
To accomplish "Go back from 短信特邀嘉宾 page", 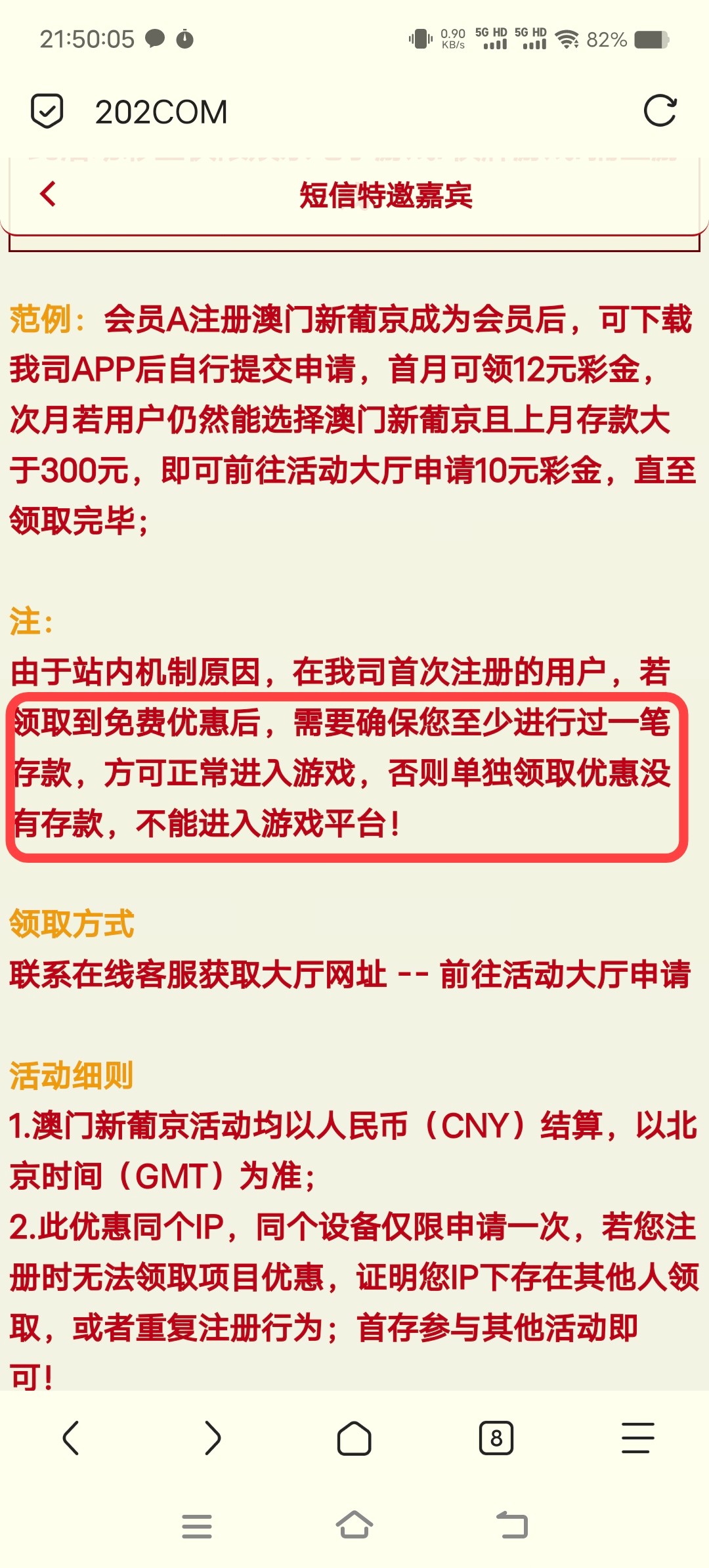I will click(x=48, y=194).
